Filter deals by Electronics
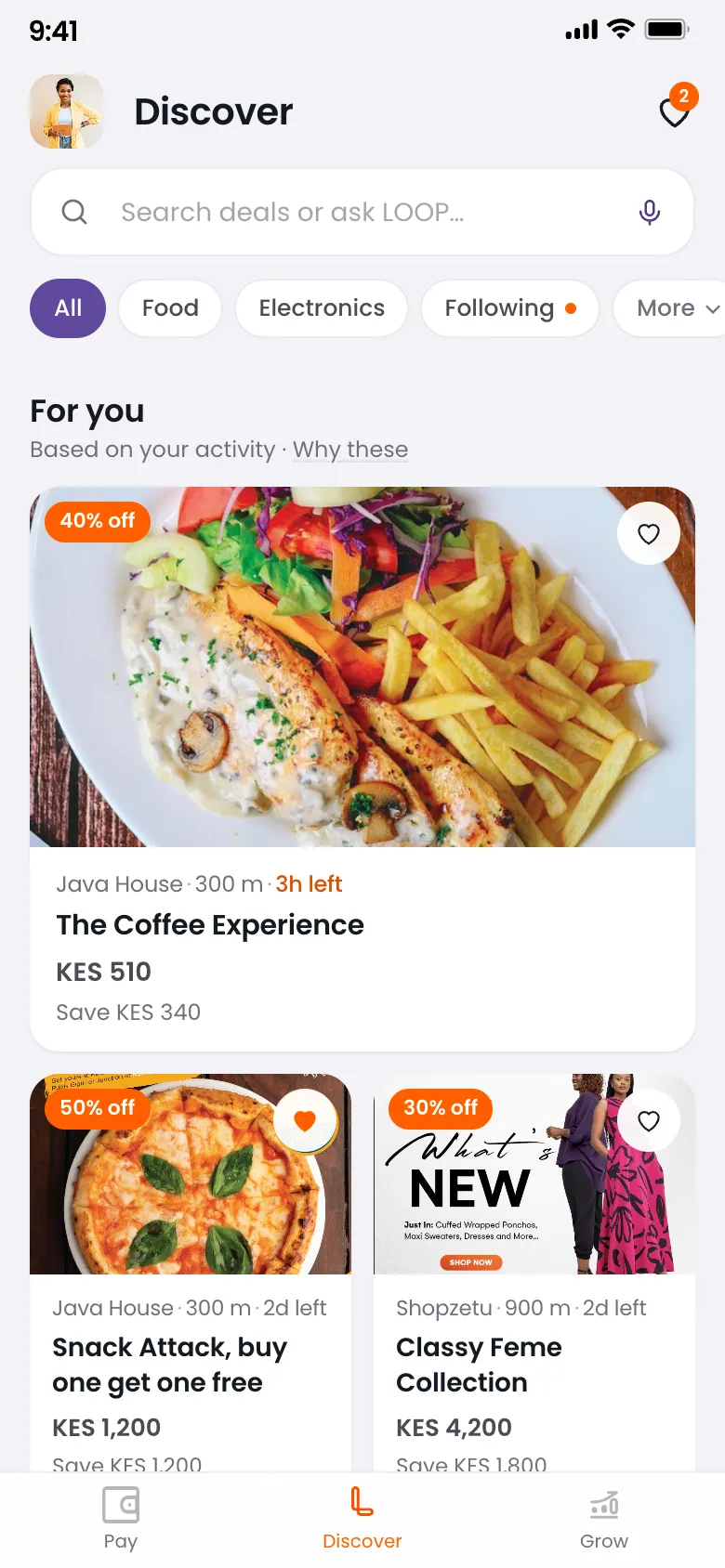Screen dimensions: 725x1568 coord(322,308)
